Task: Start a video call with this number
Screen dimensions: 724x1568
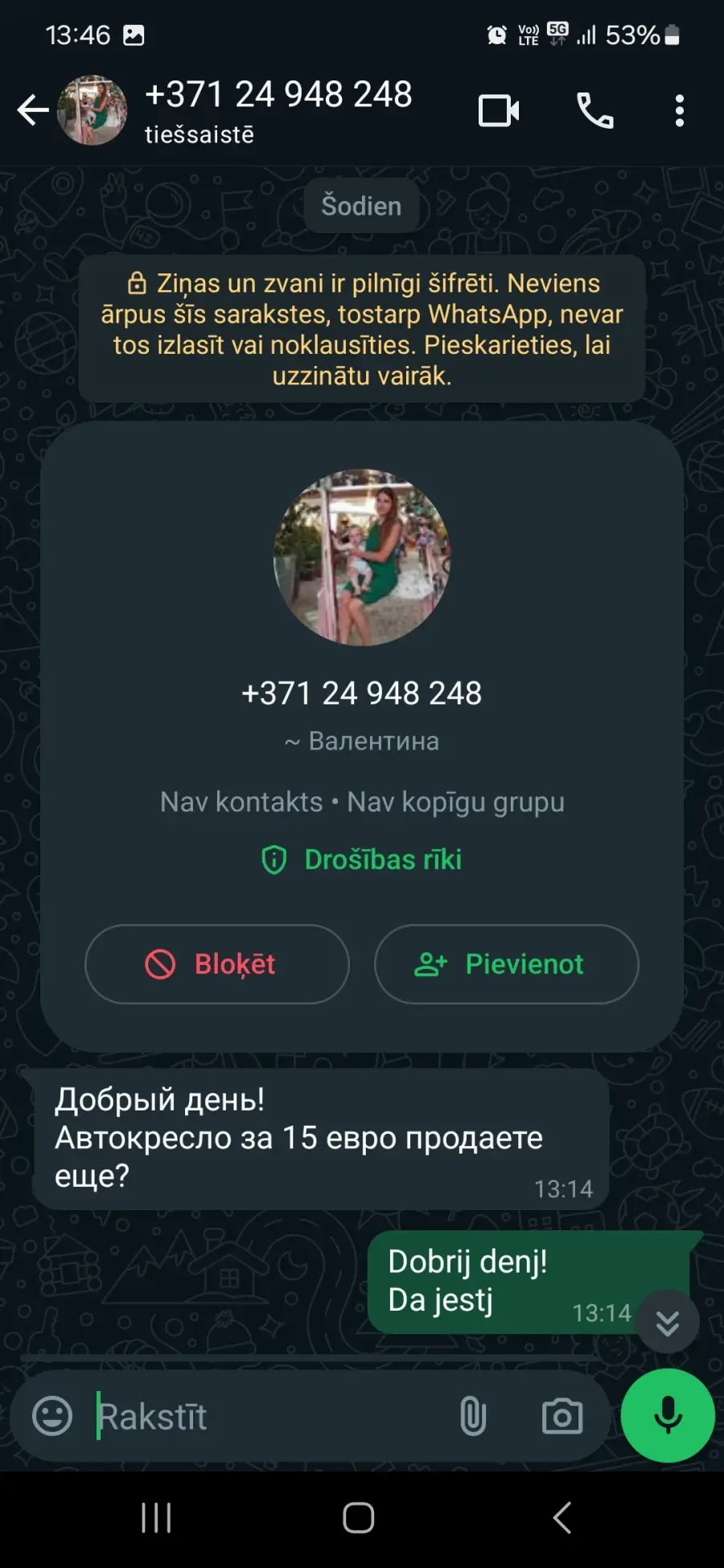Action: click(499, 110)
